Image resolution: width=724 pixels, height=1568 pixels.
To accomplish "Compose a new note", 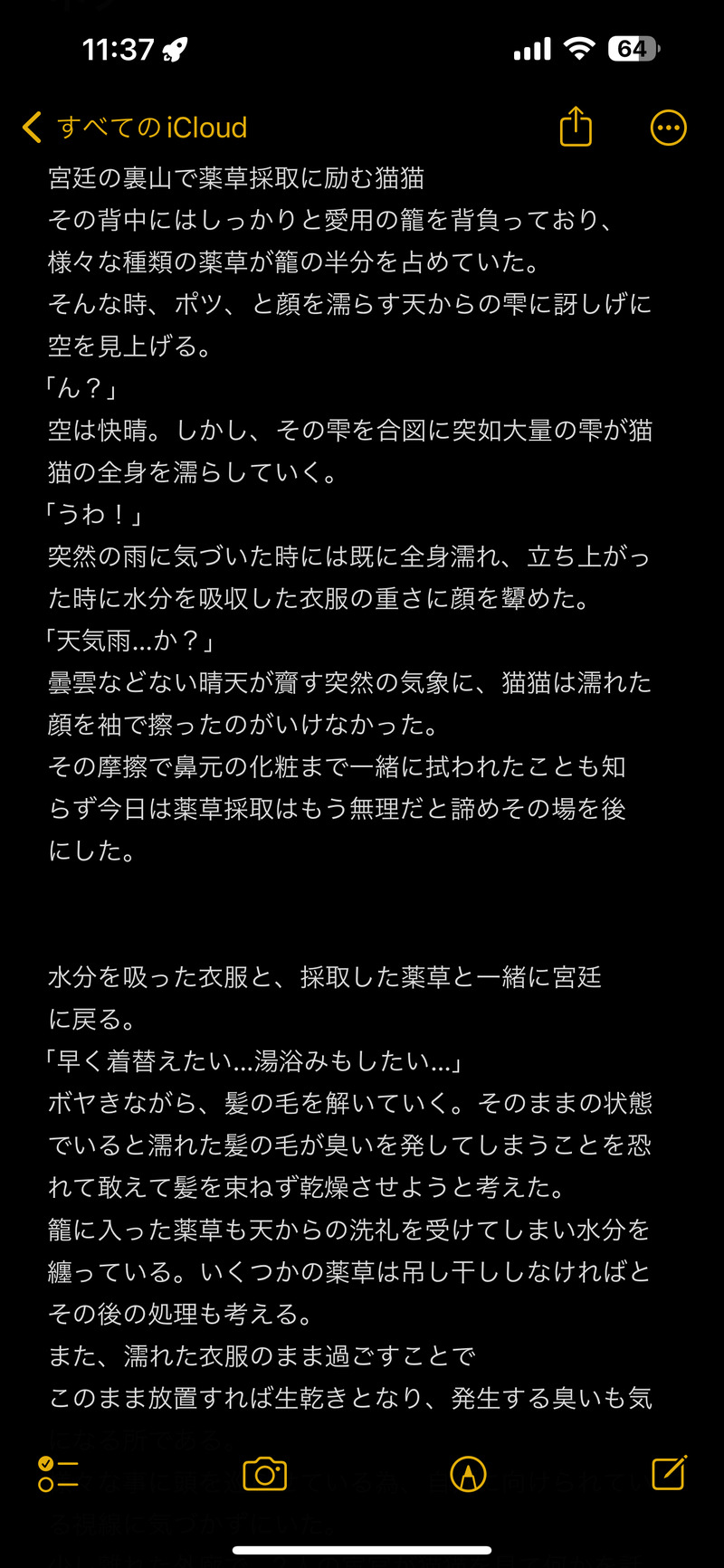I will (x=669, y=1473).
